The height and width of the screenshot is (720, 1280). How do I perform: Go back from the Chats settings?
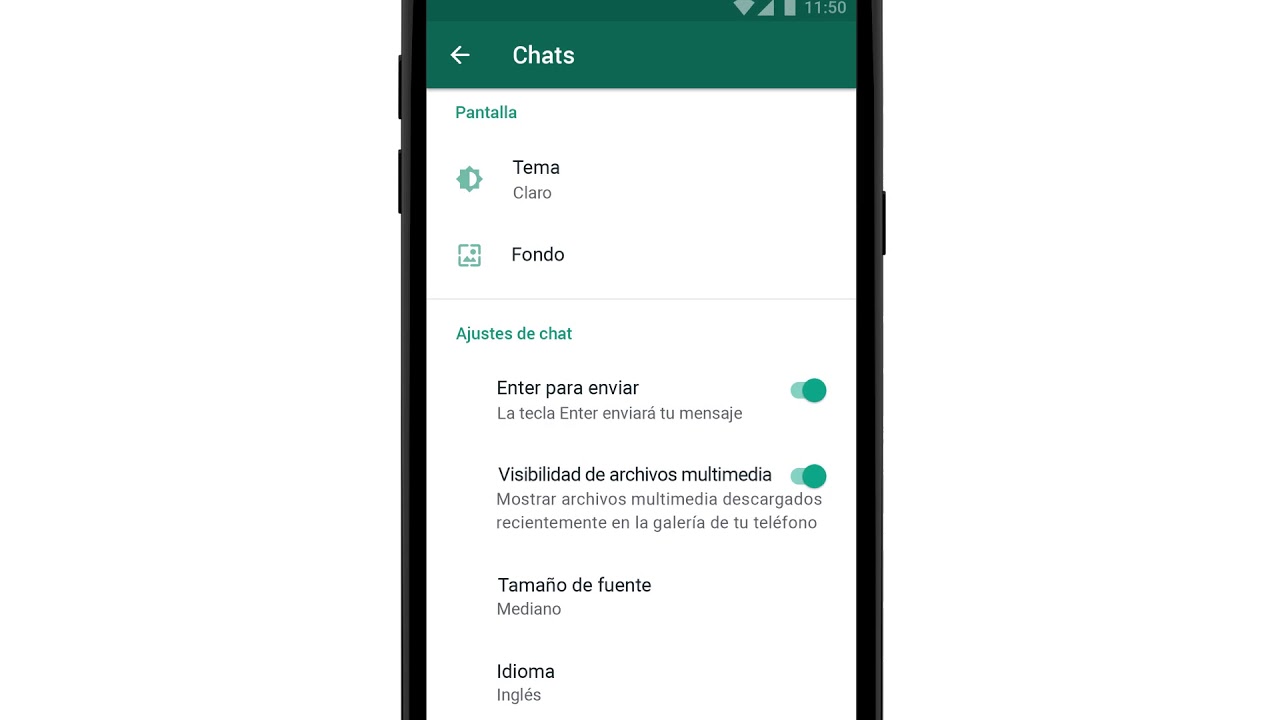click(x=460, y=55)
